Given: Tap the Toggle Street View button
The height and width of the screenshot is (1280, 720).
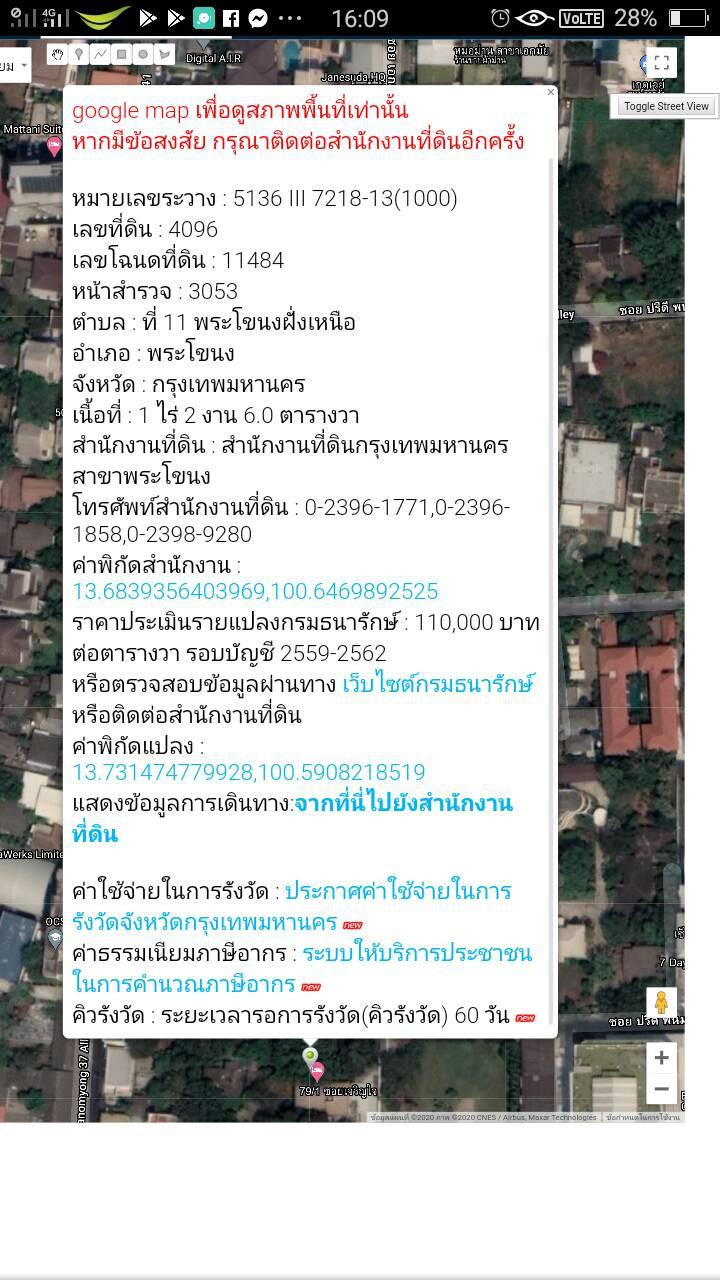Looking at the screenshot, I should (666, 106).
